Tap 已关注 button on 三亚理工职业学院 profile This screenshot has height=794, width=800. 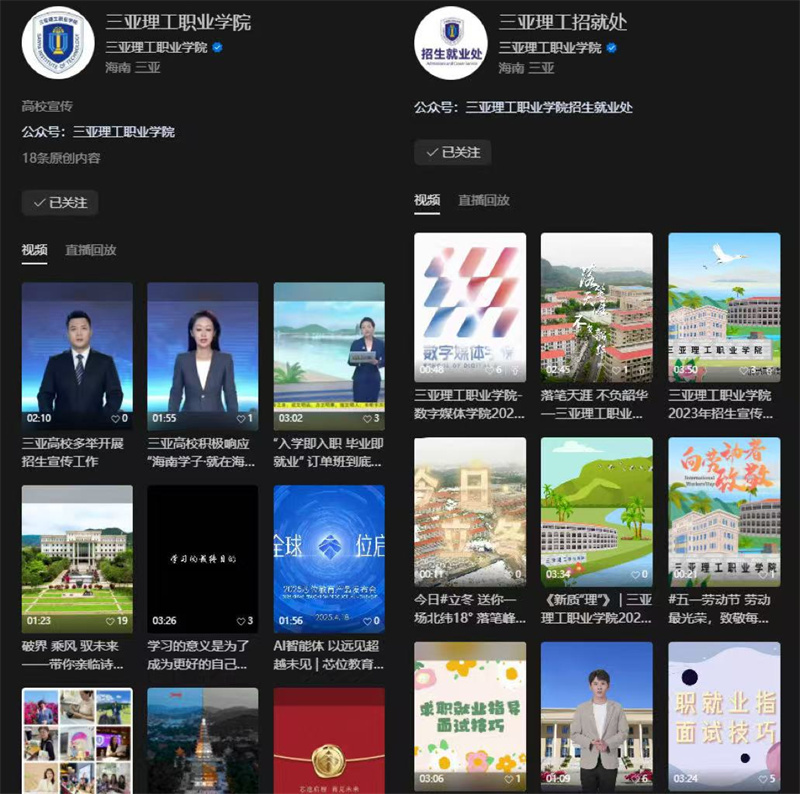(x=60, y=203)
